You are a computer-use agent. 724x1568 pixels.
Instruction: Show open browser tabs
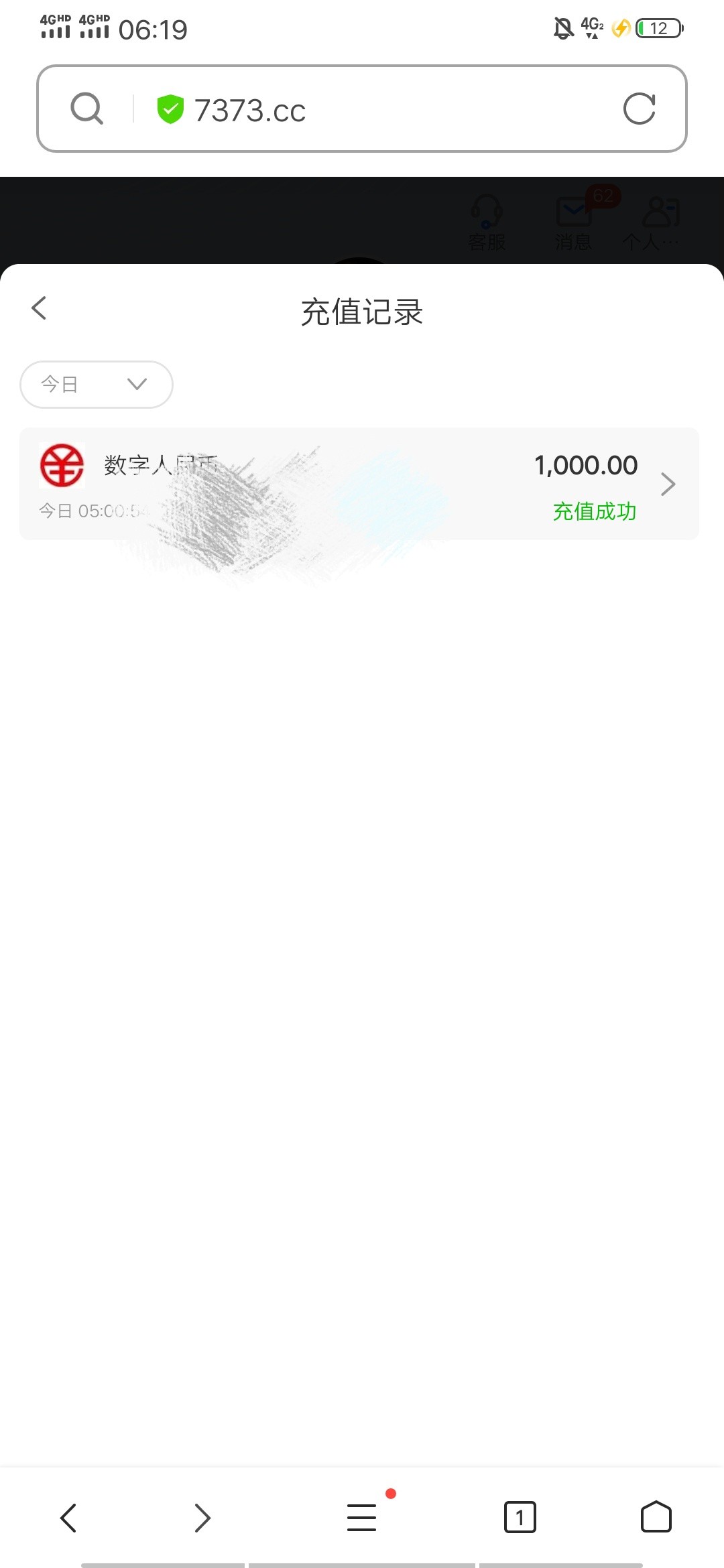pyautogui.click(x=520, y=1518)
